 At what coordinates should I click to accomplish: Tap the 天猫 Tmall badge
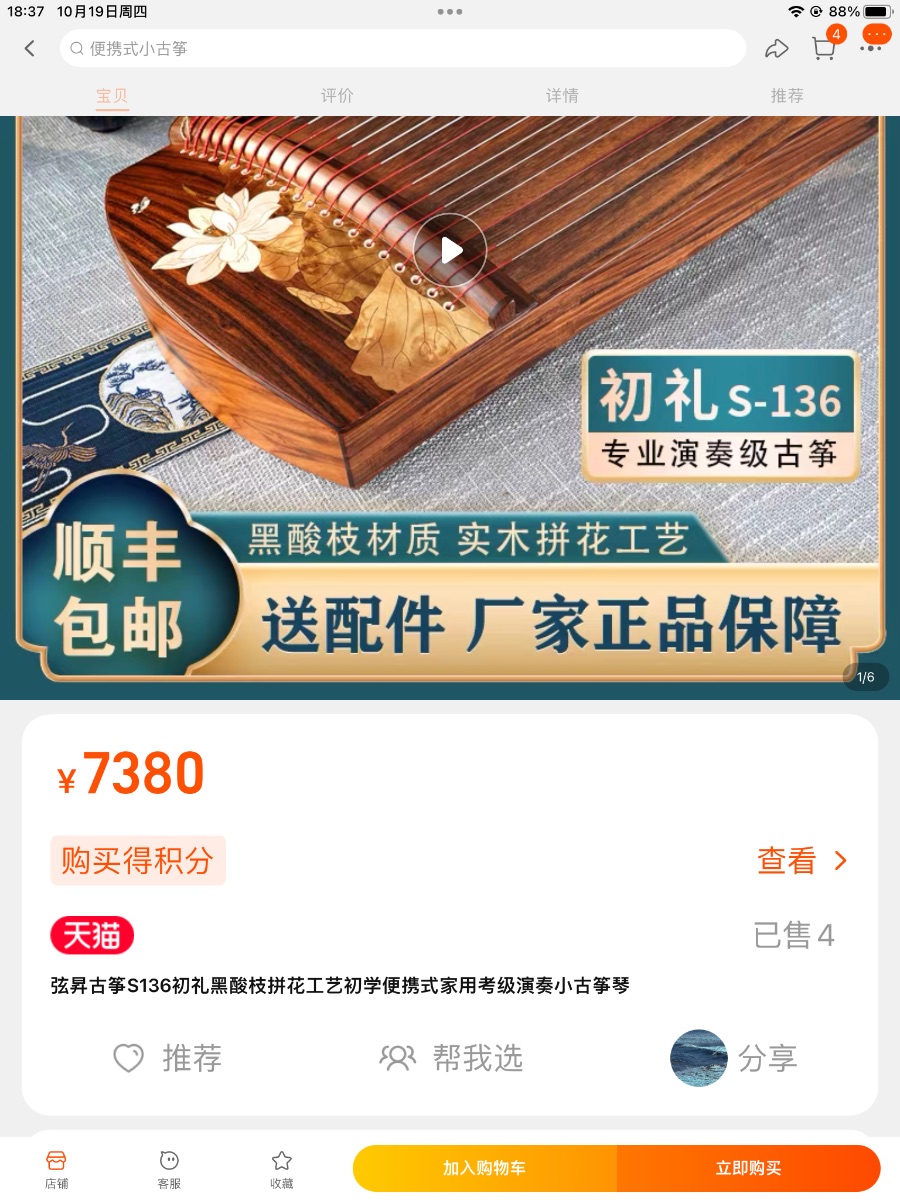tap(92, 935)
